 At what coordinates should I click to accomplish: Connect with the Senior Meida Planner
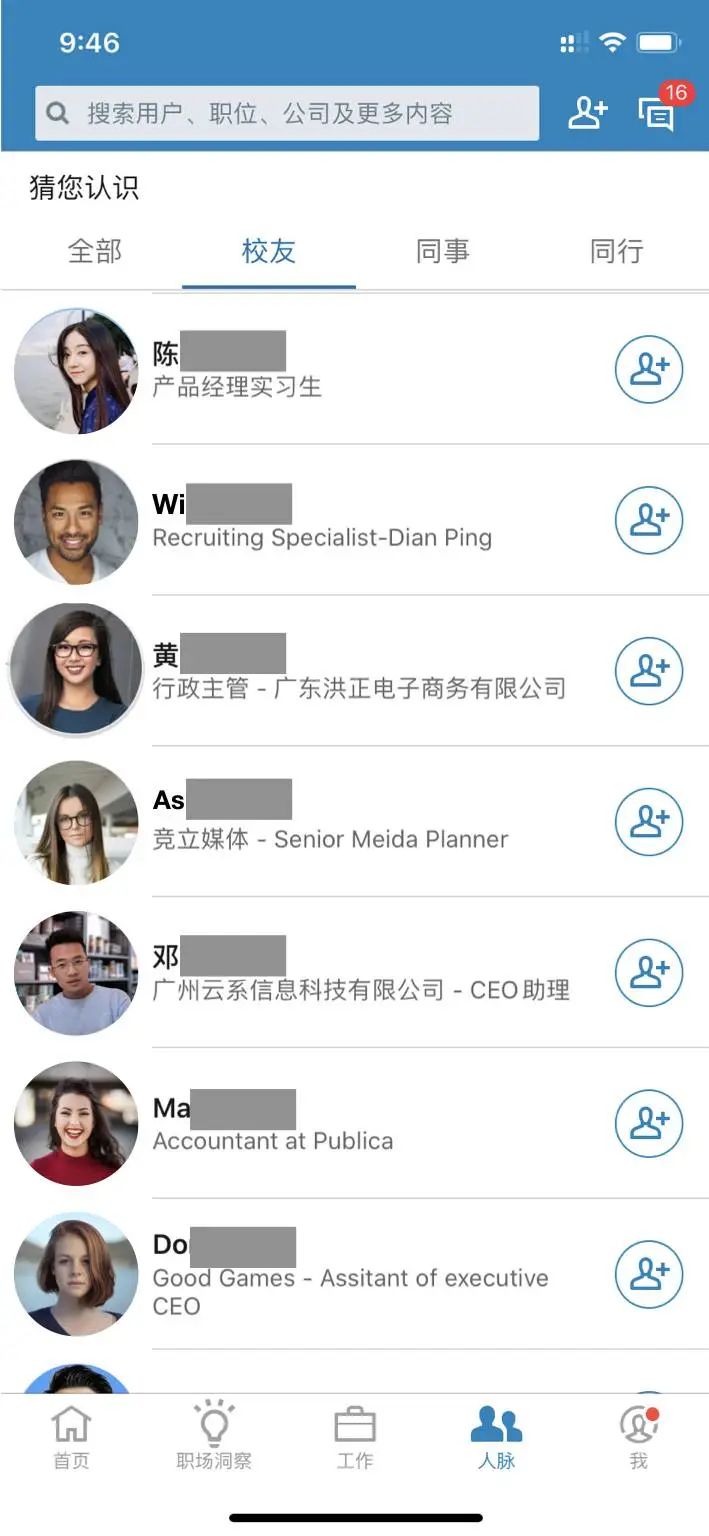(x=648, y=822)
